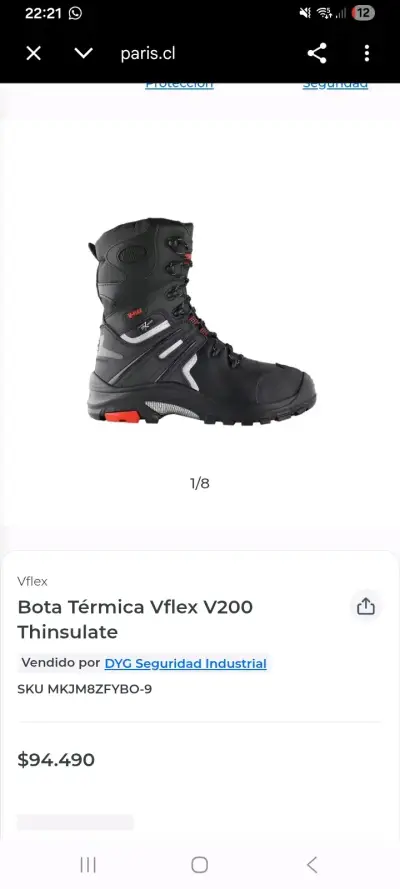
Task: Open seller DYG Seguridad Industrial link
Action: click(185, 663)
